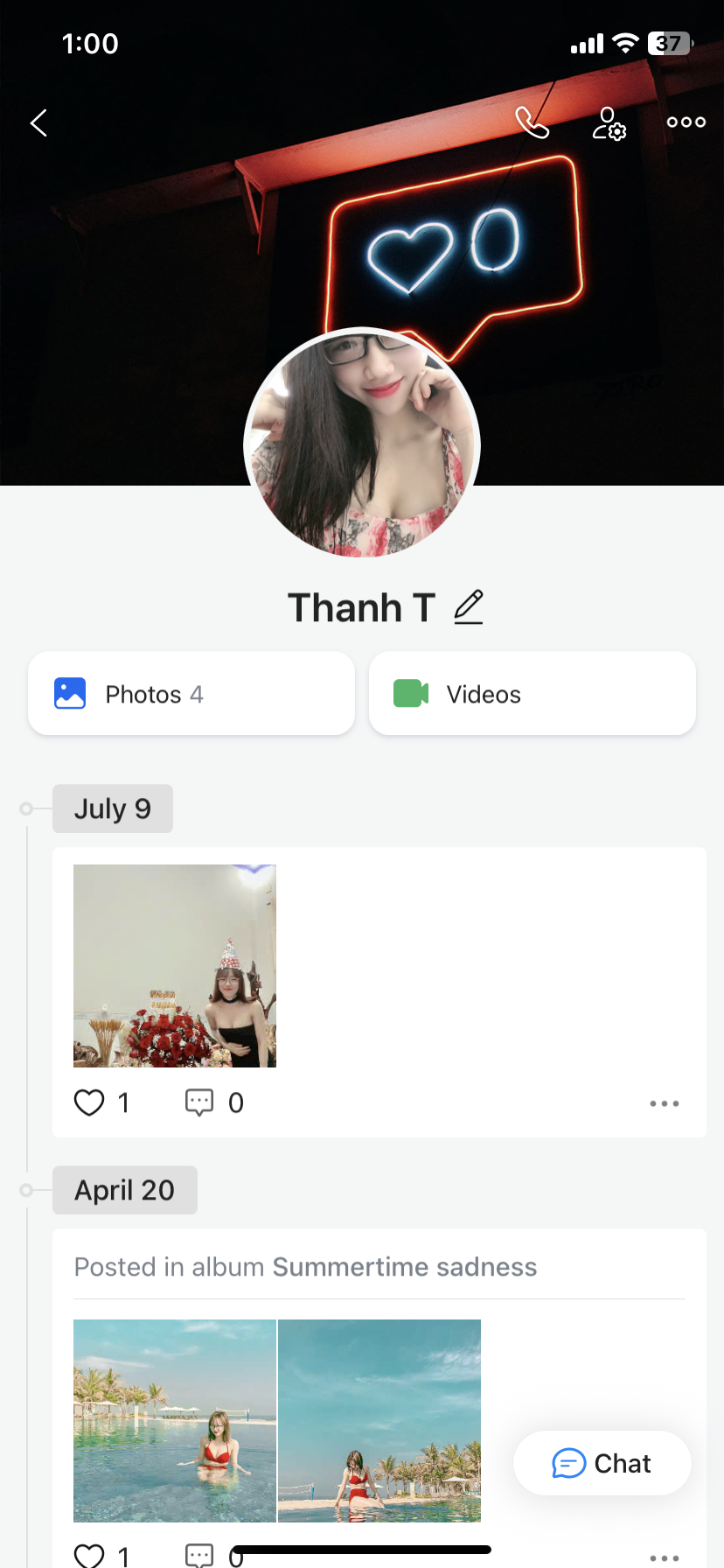View the second Summertime sadness album photo
The width and height of the screenshot is (724, 1568).
click(x=379, y=1420)
